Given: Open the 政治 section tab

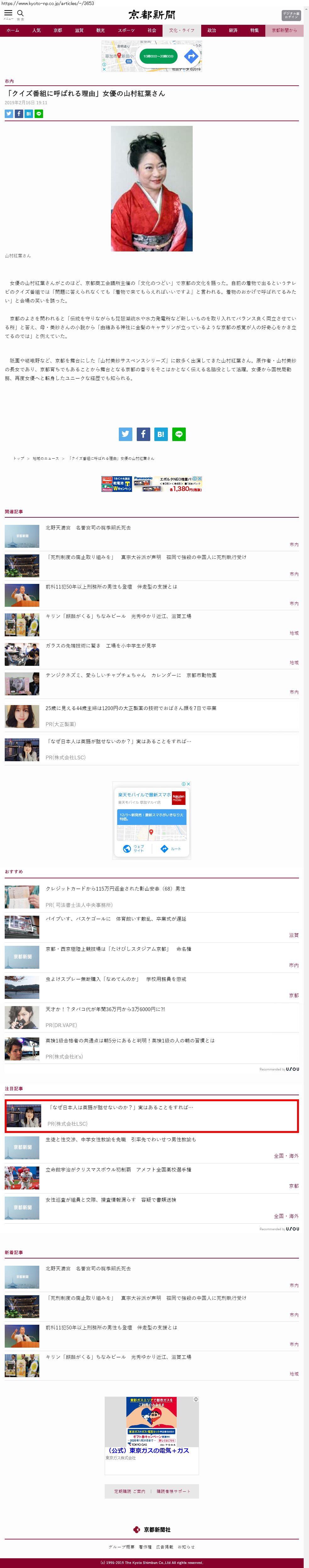Looking at the screenshot, I should (212, 30).
